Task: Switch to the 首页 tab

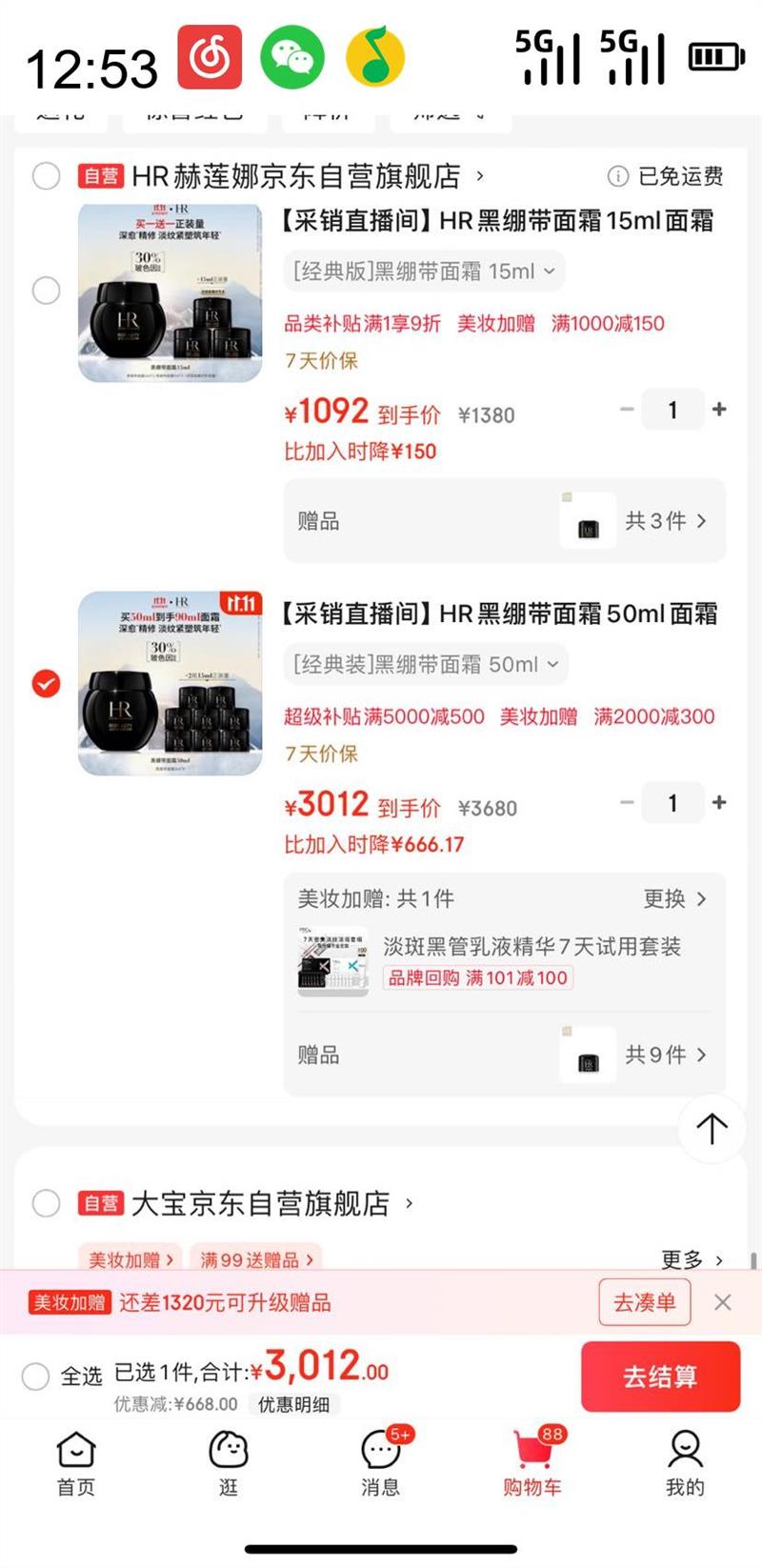Action: coord(76,1462)
